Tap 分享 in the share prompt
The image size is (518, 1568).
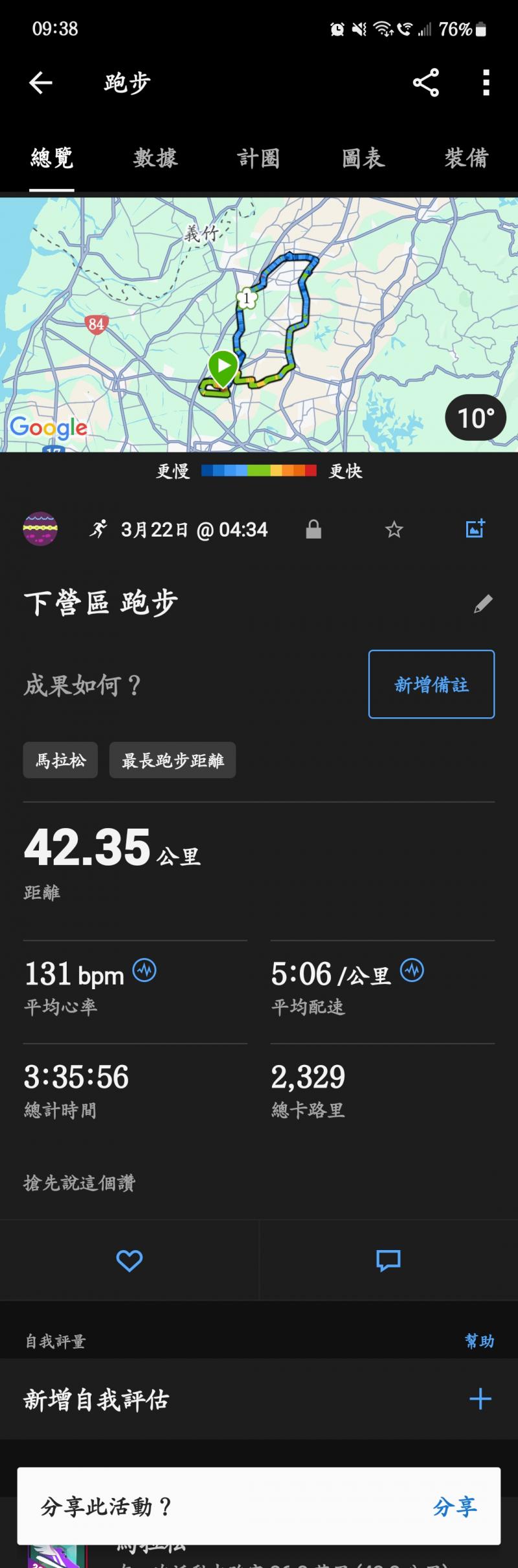point(455,1506)
